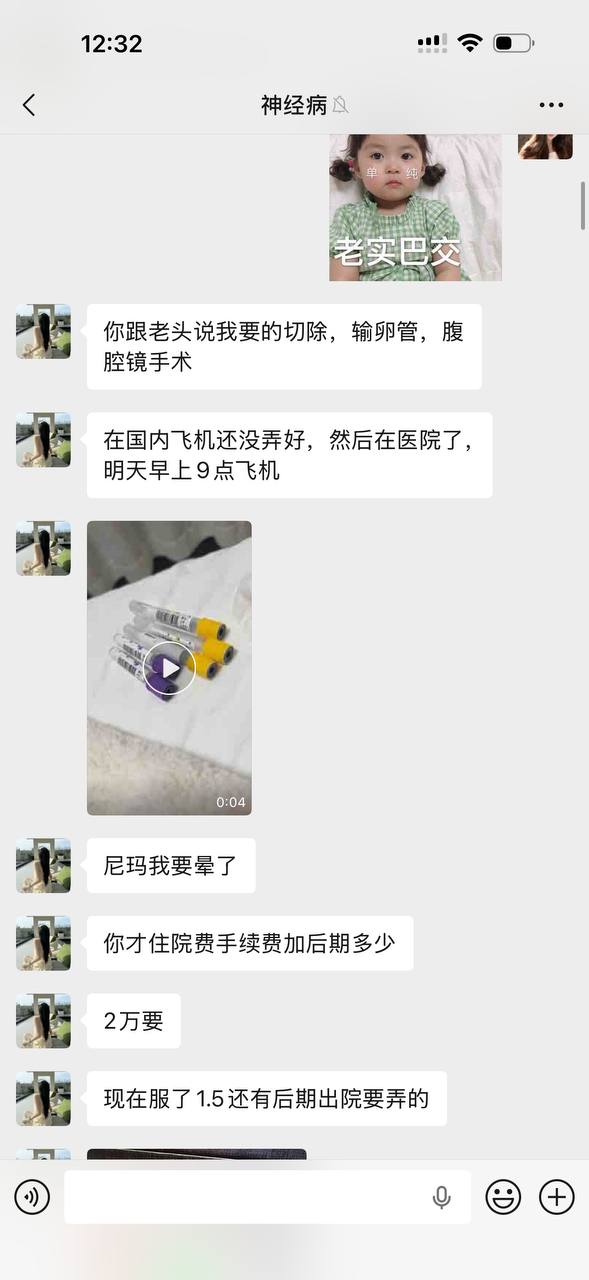Switch to voice message input
The image size is (589, 1280).
pyautogui.click(x=32, y=1196)
